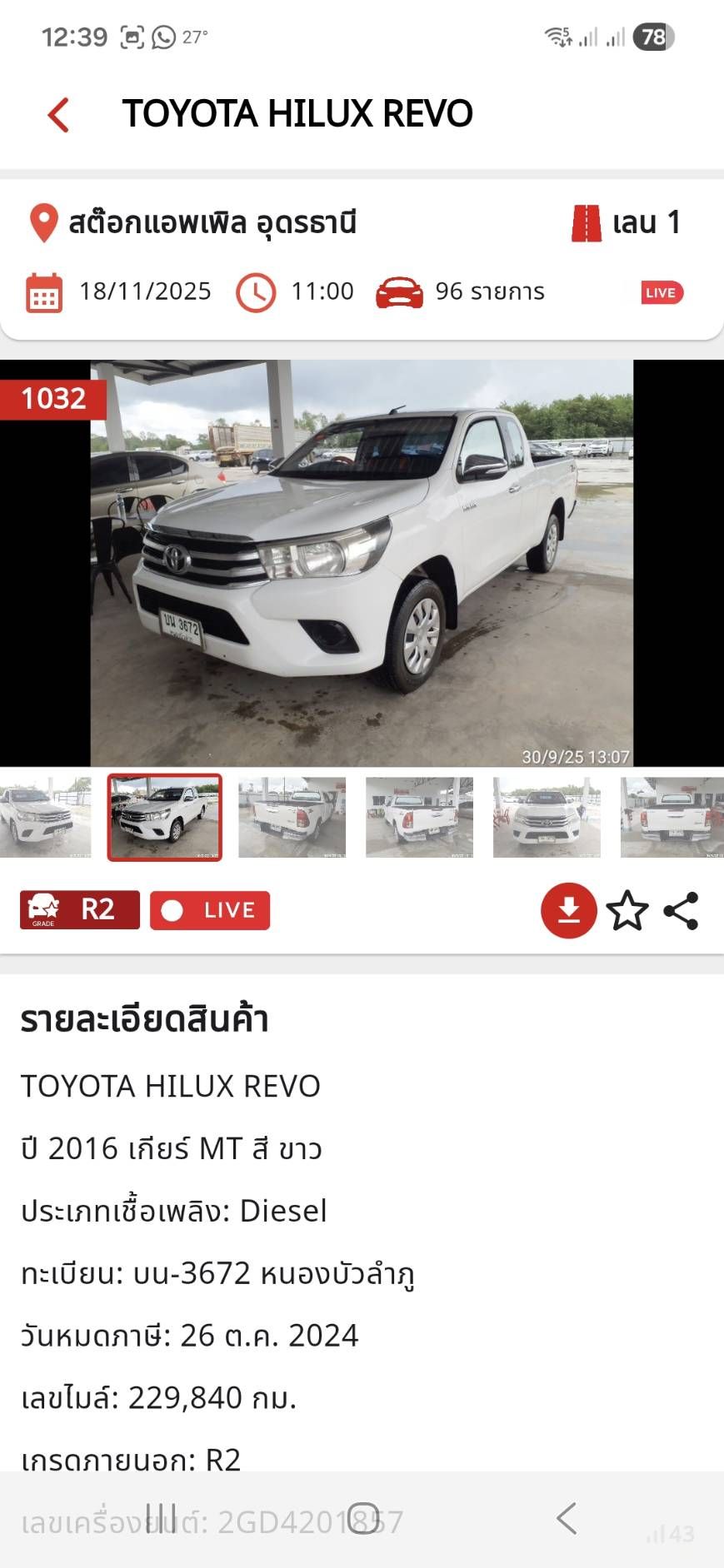This screenshot has height=1568, width=724.
Task: Select the first thumbnail of the truck front
Action: 45,817
